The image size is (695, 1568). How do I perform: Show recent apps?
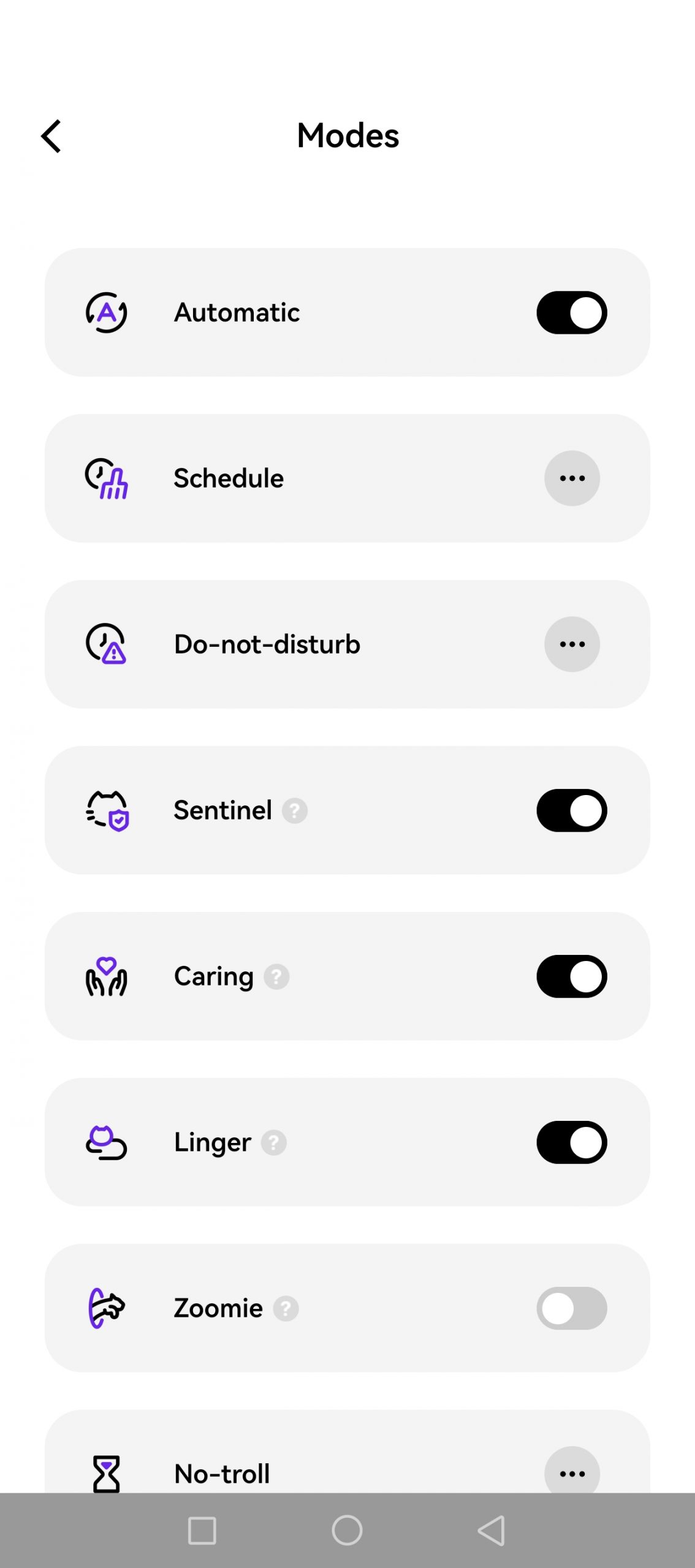[202, 1531]
